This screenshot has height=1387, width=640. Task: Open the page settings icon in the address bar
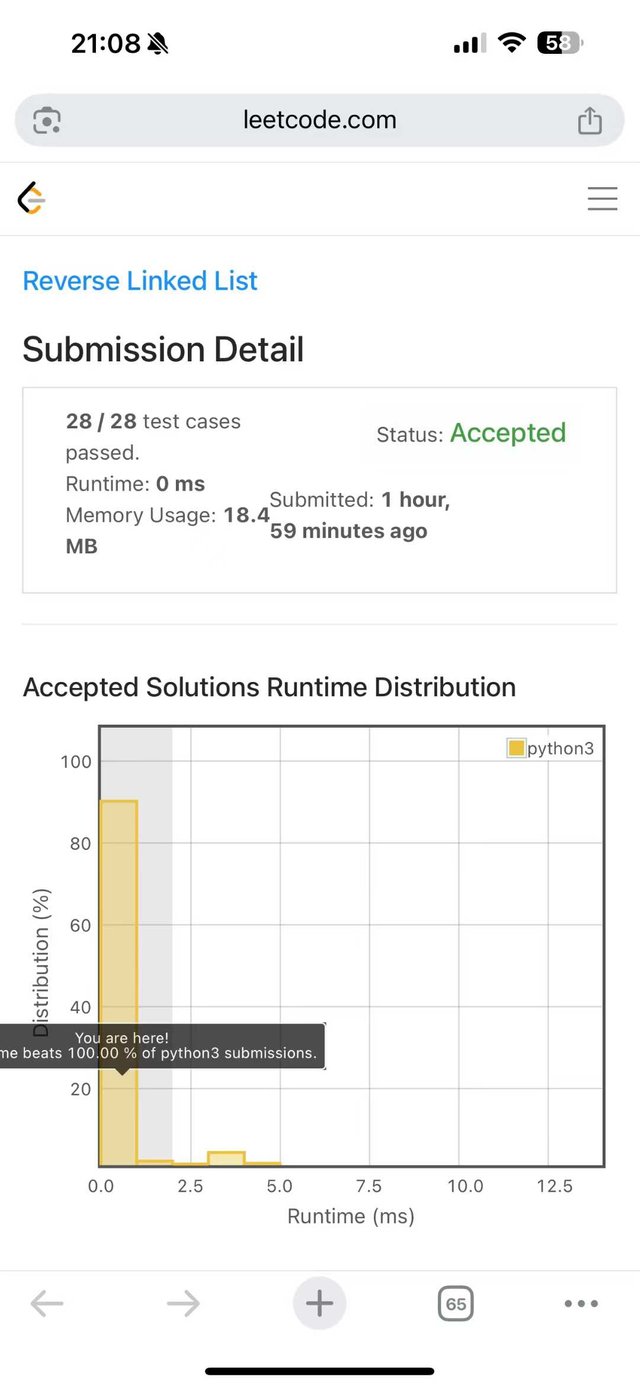point(47,121)
